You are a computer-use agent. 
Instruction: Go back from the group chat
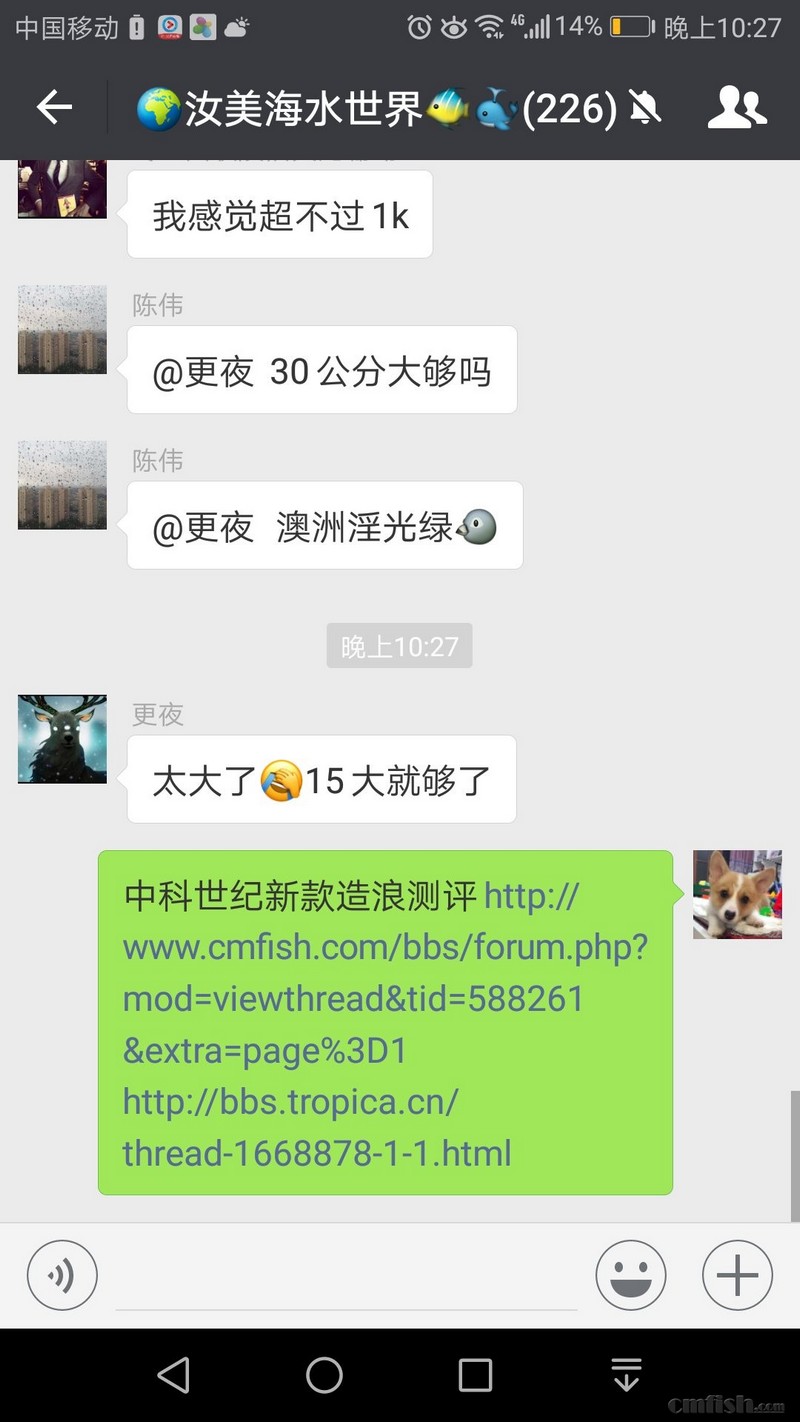(54, 108)
